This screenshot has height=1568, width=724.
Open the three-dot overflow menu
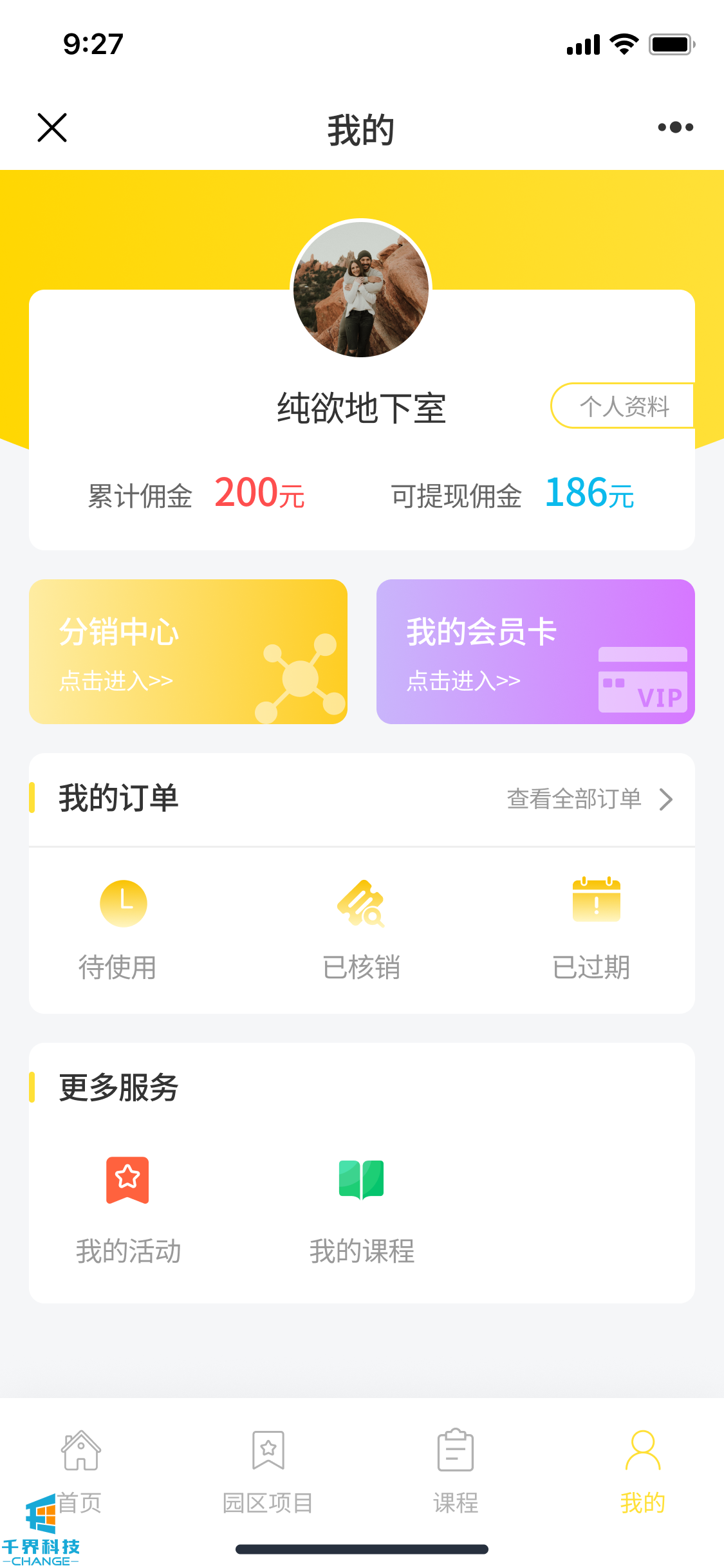pyautogui.click(x=675, y=127)
